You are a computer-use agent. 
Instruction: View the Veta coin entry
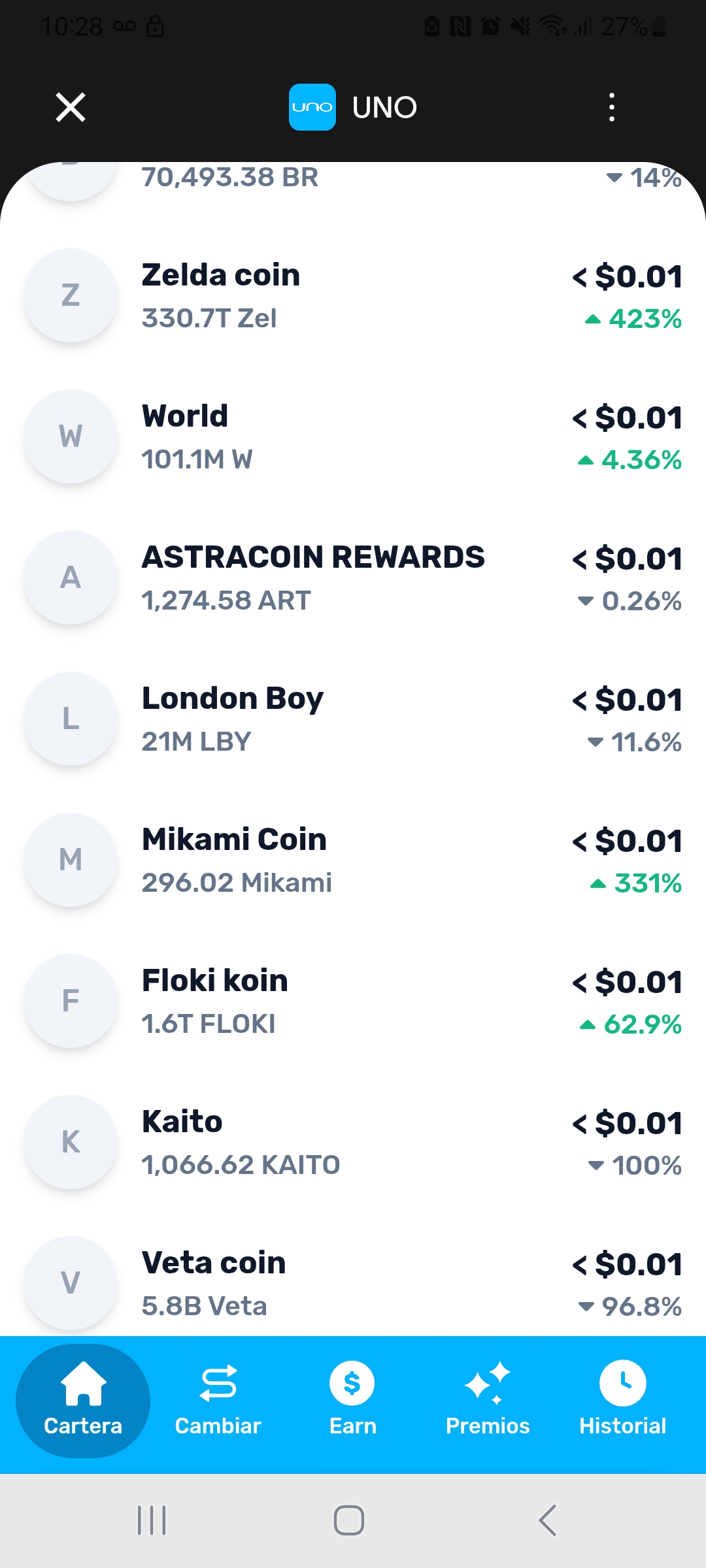pos(353,1277)
